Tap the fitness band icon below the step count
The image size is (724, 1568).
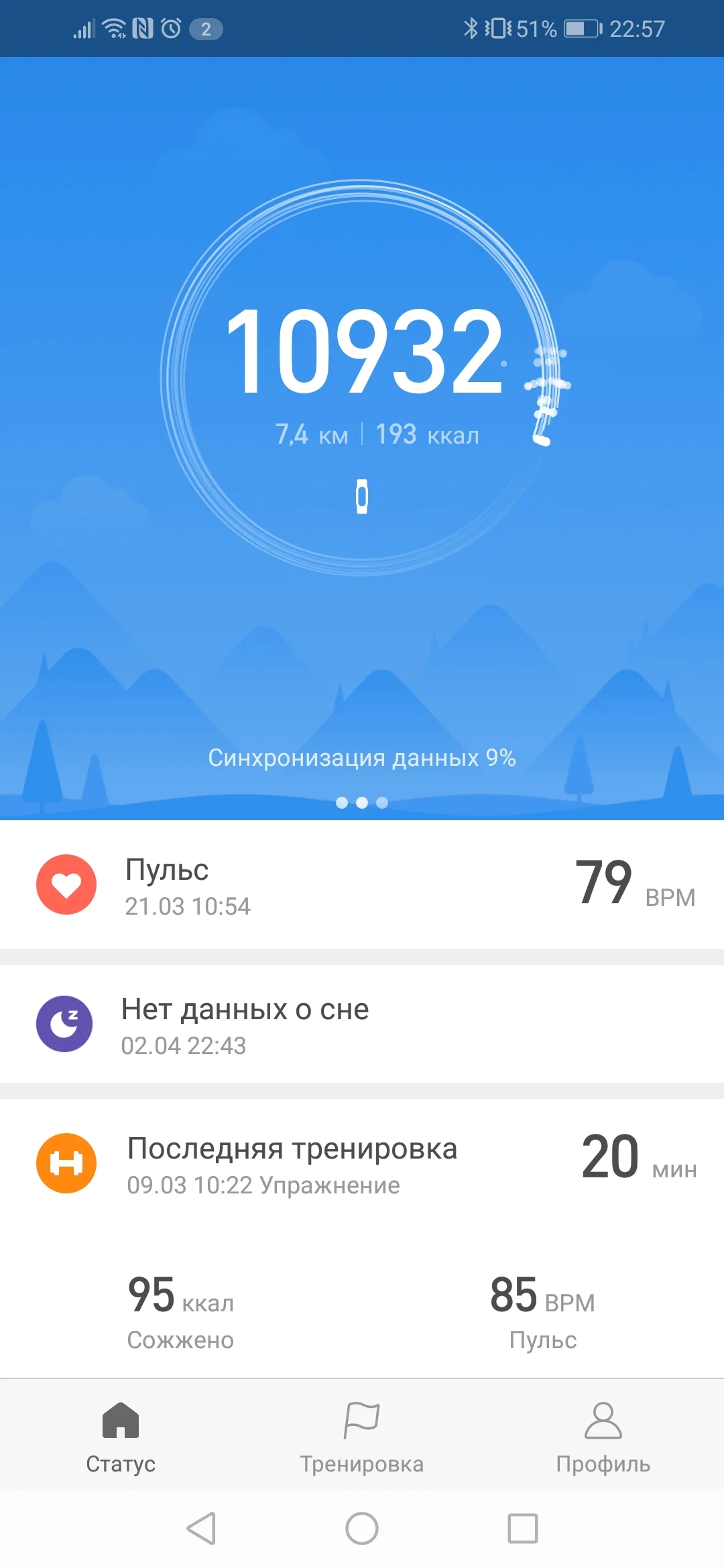pos(362,495)
